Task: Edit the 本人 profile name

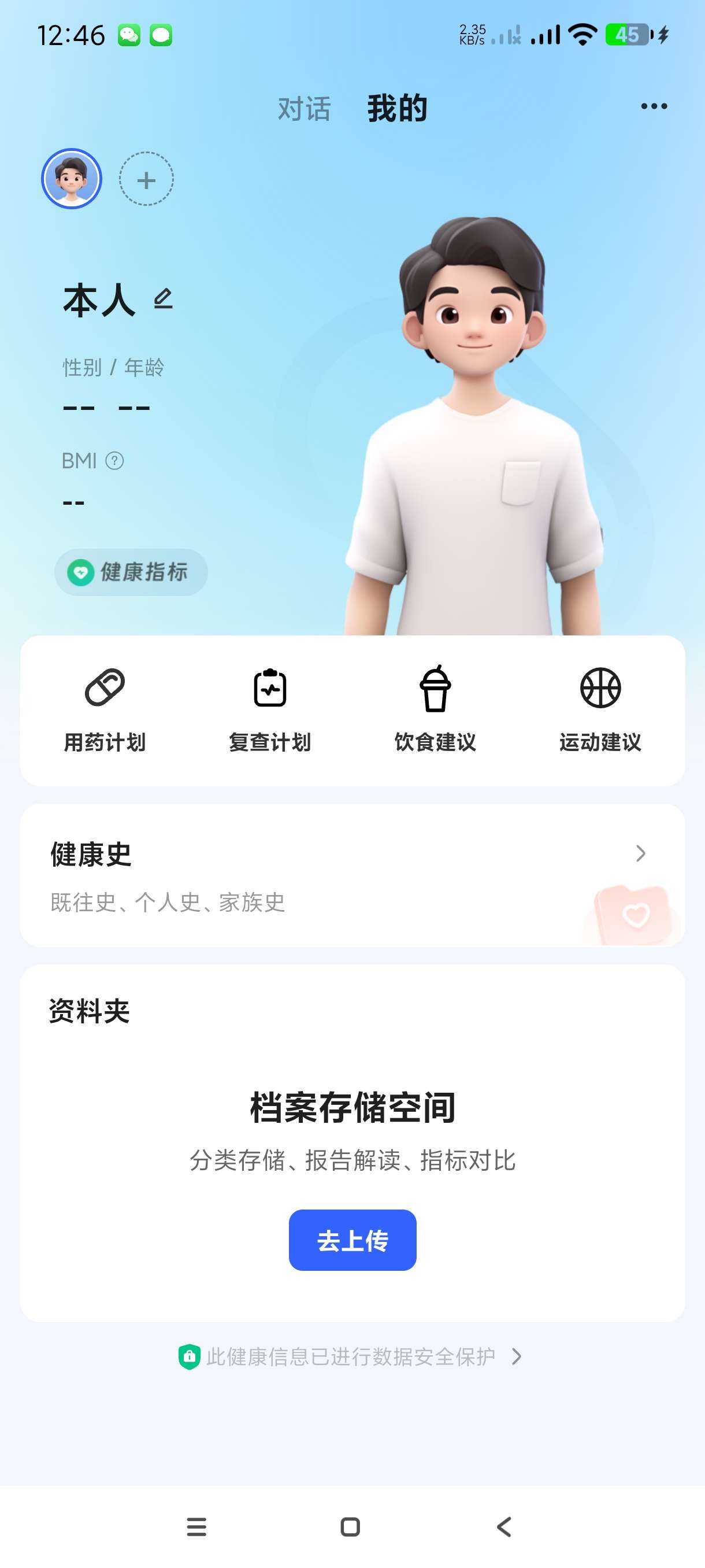Action: [x=163, y=299]
